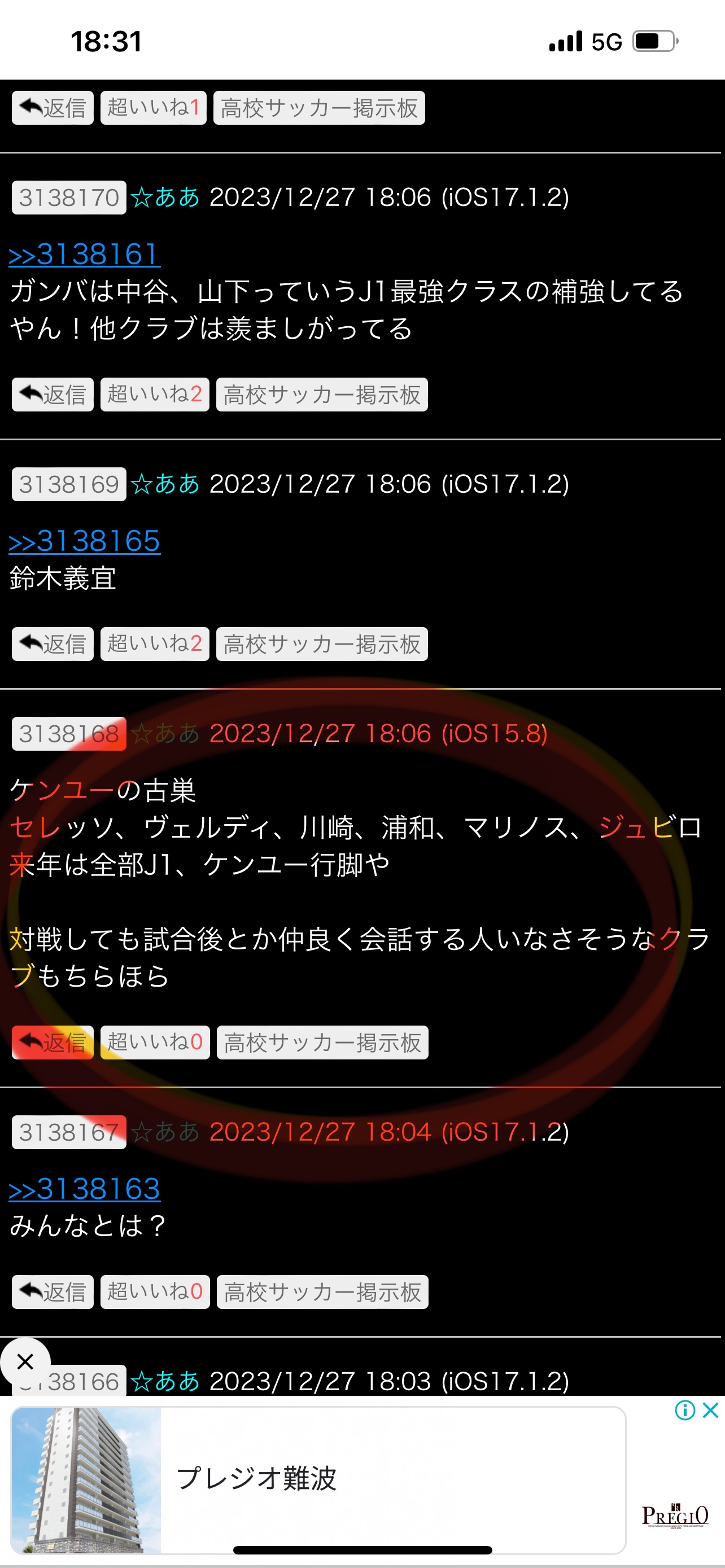This screenshot has width=725, height=1568.
Task: Jump to referenced post >>3138163
Action: point(85,1189)
